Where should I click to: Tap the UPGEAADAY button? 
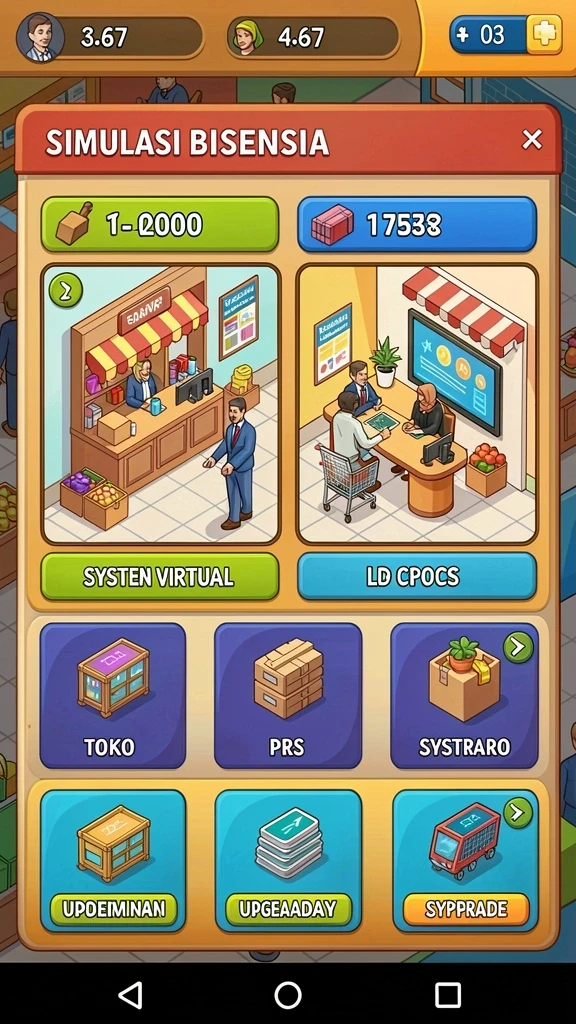[x=289, y=909]
